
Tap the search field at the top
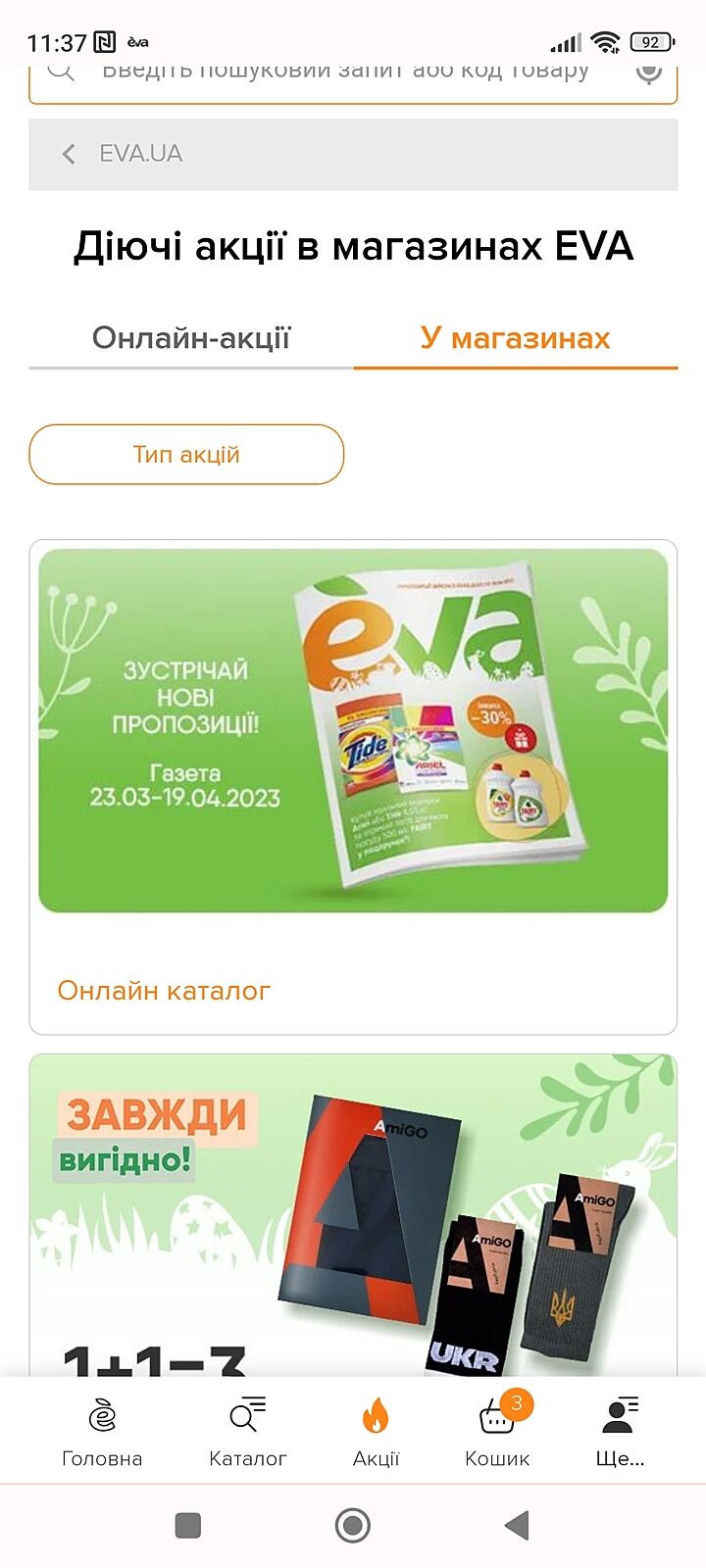[x=343, y=74]
